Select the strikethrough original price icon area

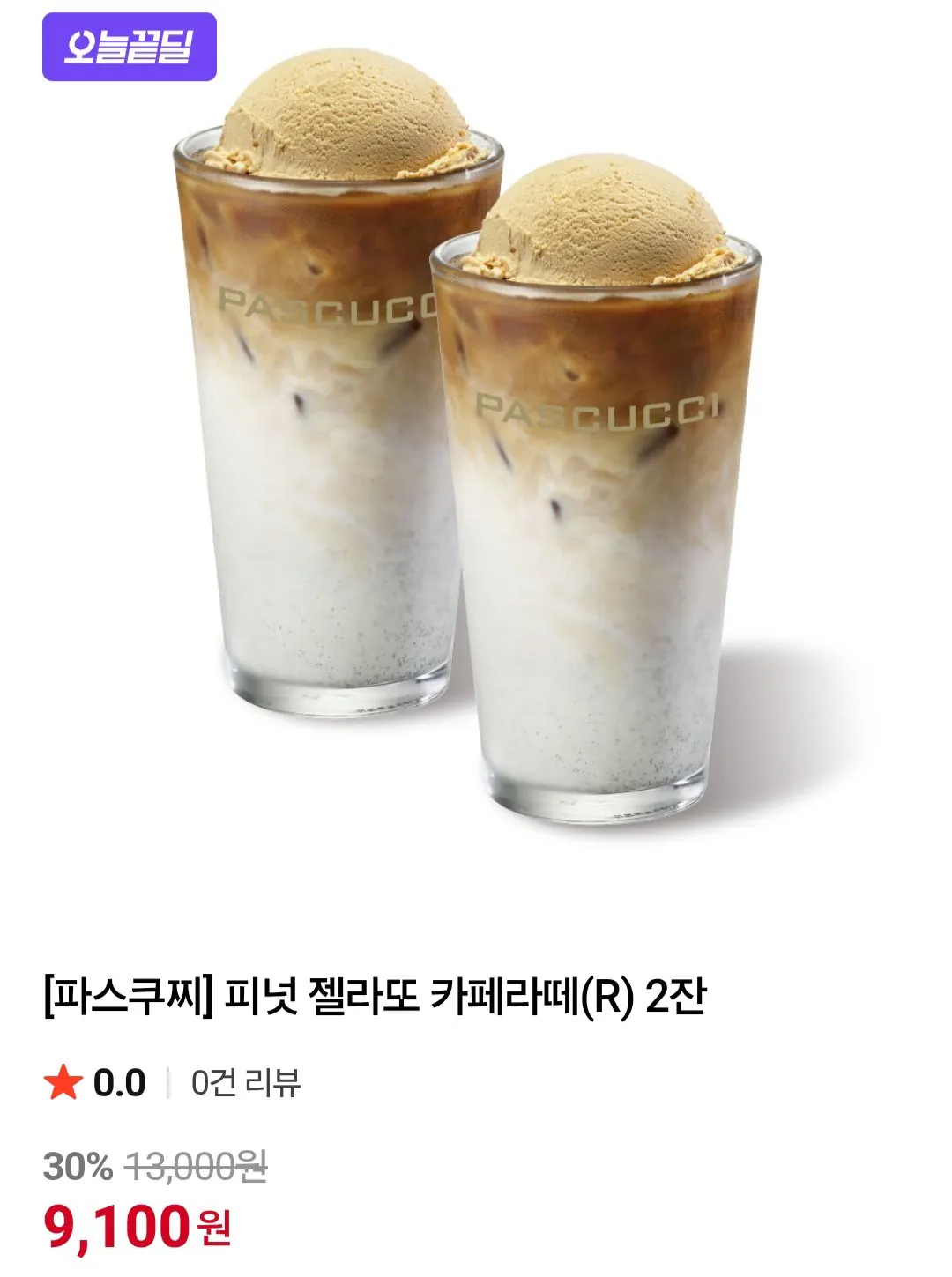click(194, 1163)
